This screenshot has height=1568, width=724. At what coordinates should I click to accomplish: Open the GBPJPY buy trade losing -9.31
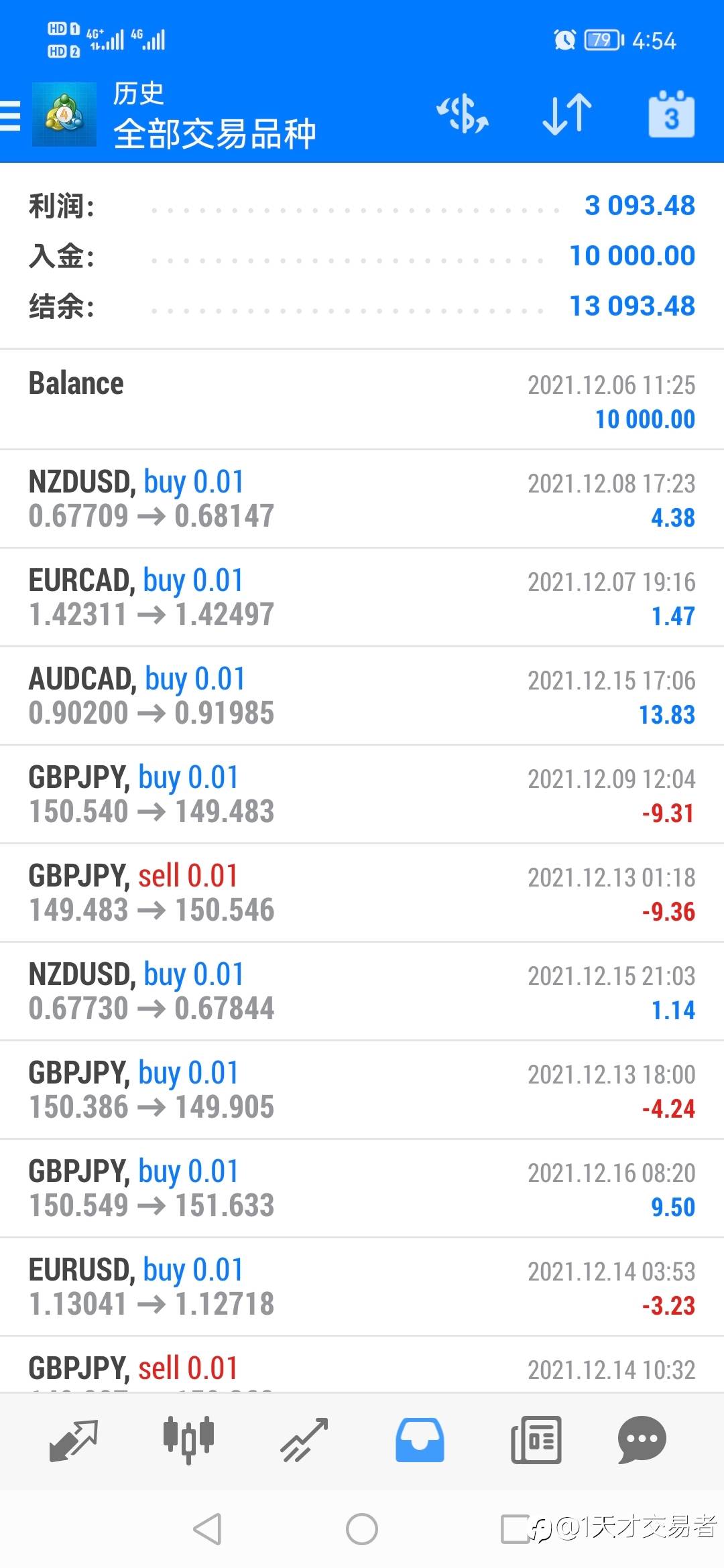(x=362, y=795)
